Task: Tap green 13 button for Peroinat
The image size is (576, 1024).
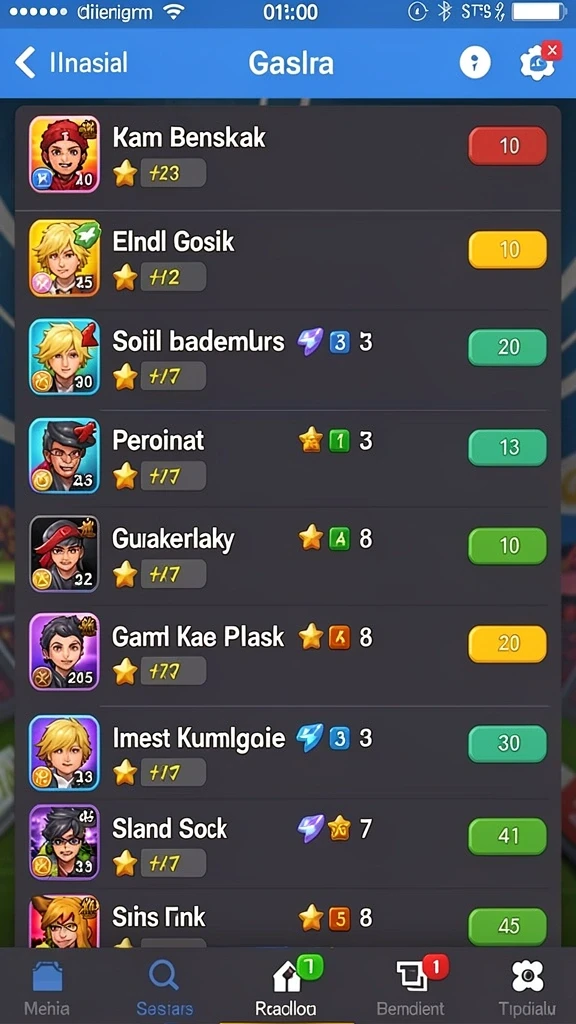Action: pos(507,447)
